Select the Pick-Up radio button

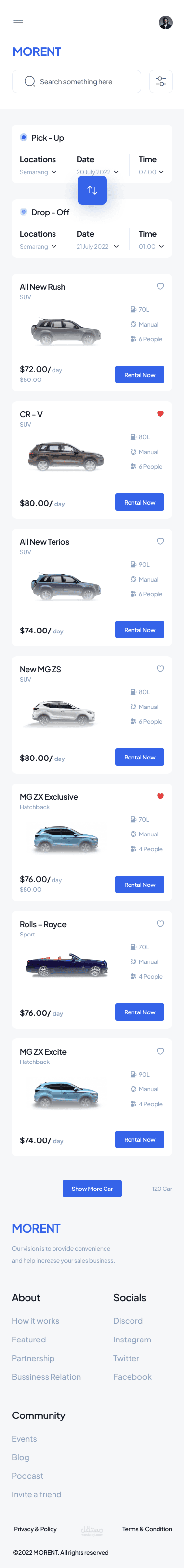pyautogui.click(x=23, y=138)
